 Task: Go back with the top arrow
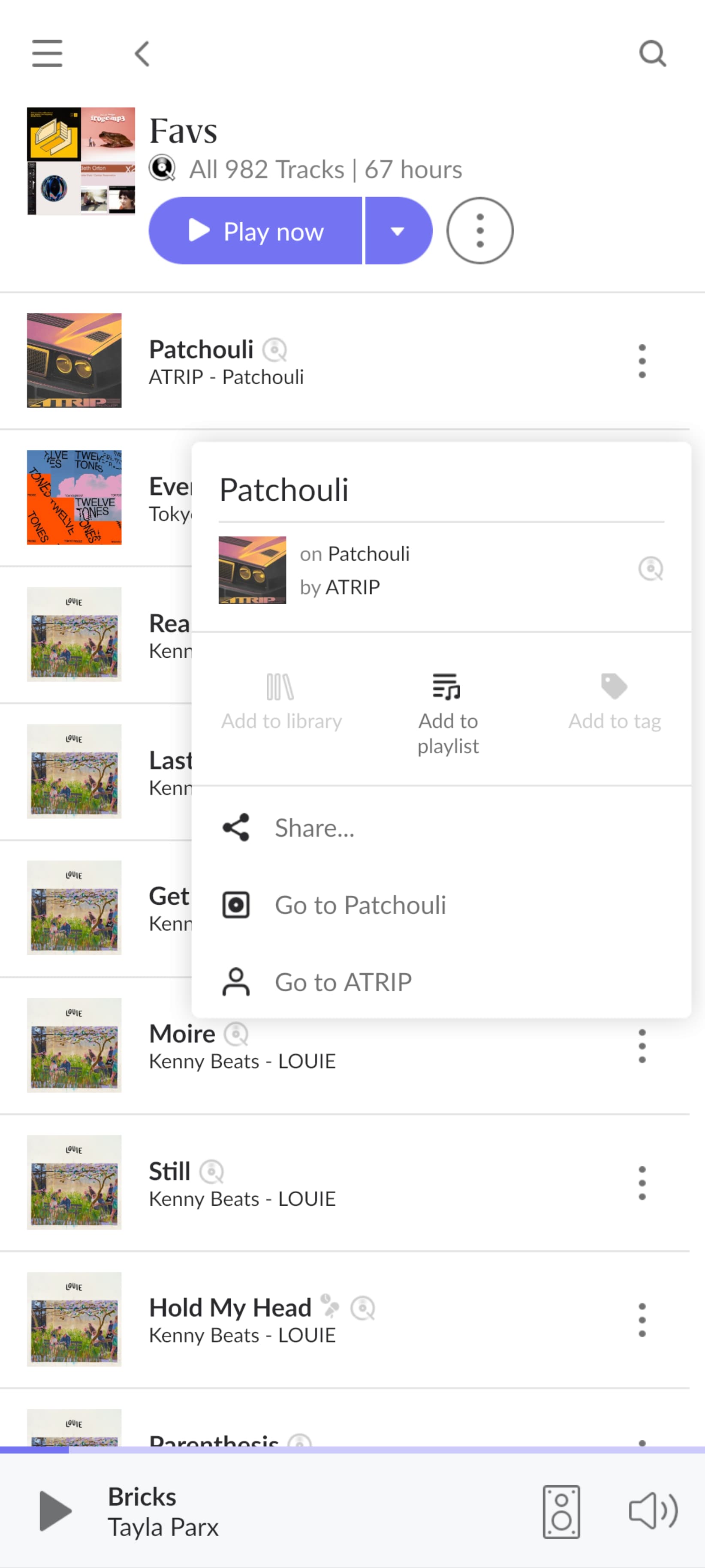142,54
